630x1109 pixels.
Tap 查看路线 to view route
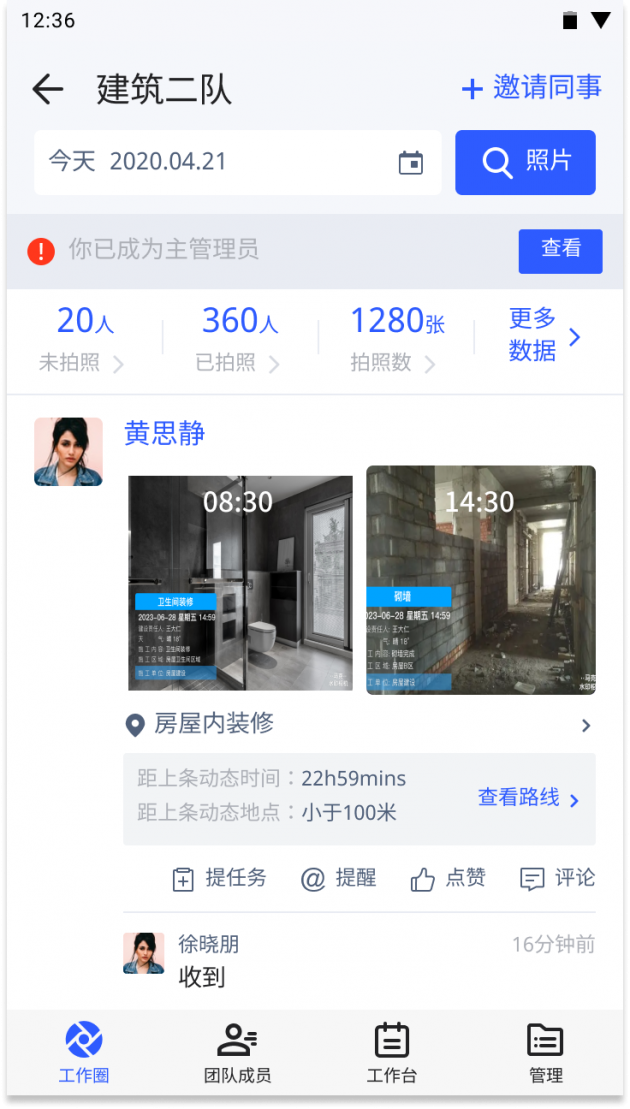(528, 798)
